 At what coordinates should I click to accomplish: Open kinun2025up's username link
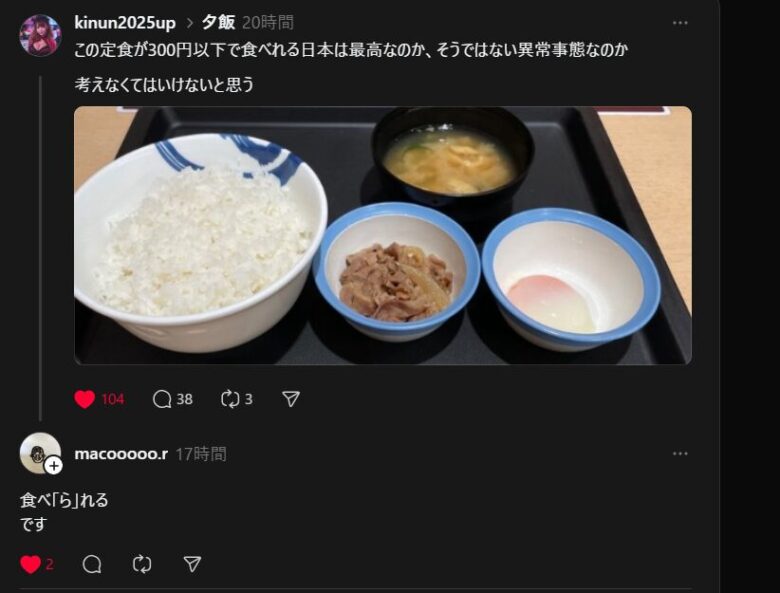pyautogui.click(x=125, y=22)
